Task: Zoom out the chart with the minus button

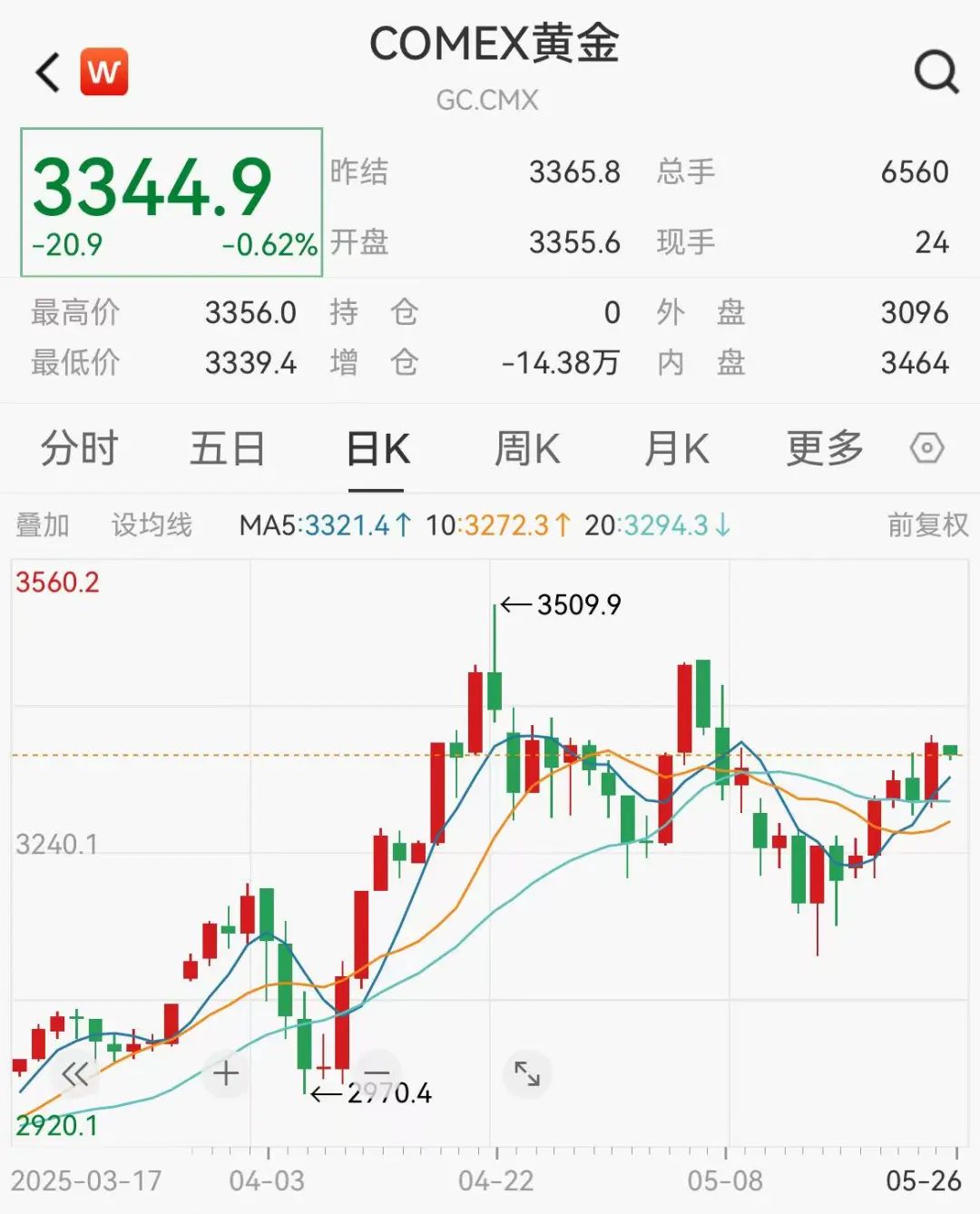Action: (x=376, y=1074)
